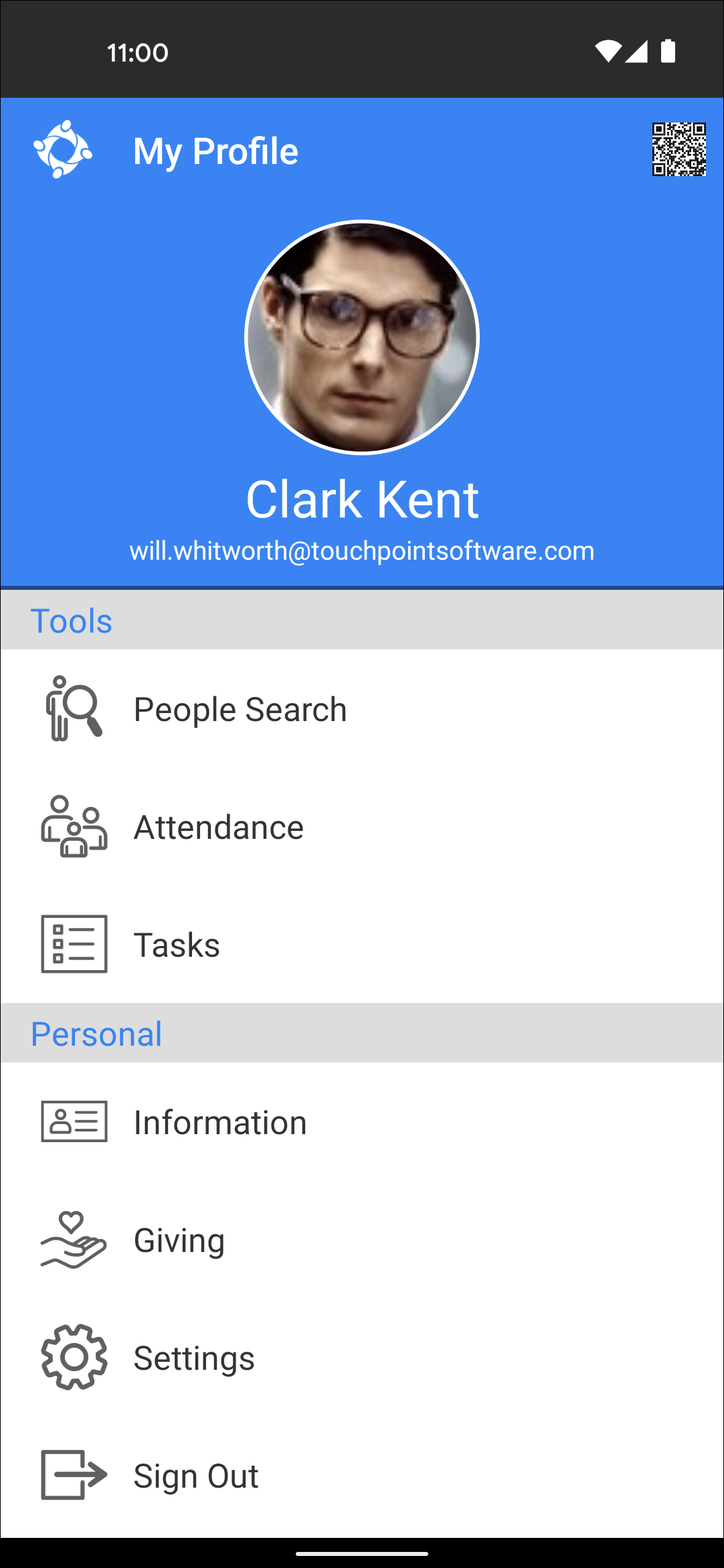The image size is (724, 1568).
Task: Go to Attendance
Action: point(362,827)
